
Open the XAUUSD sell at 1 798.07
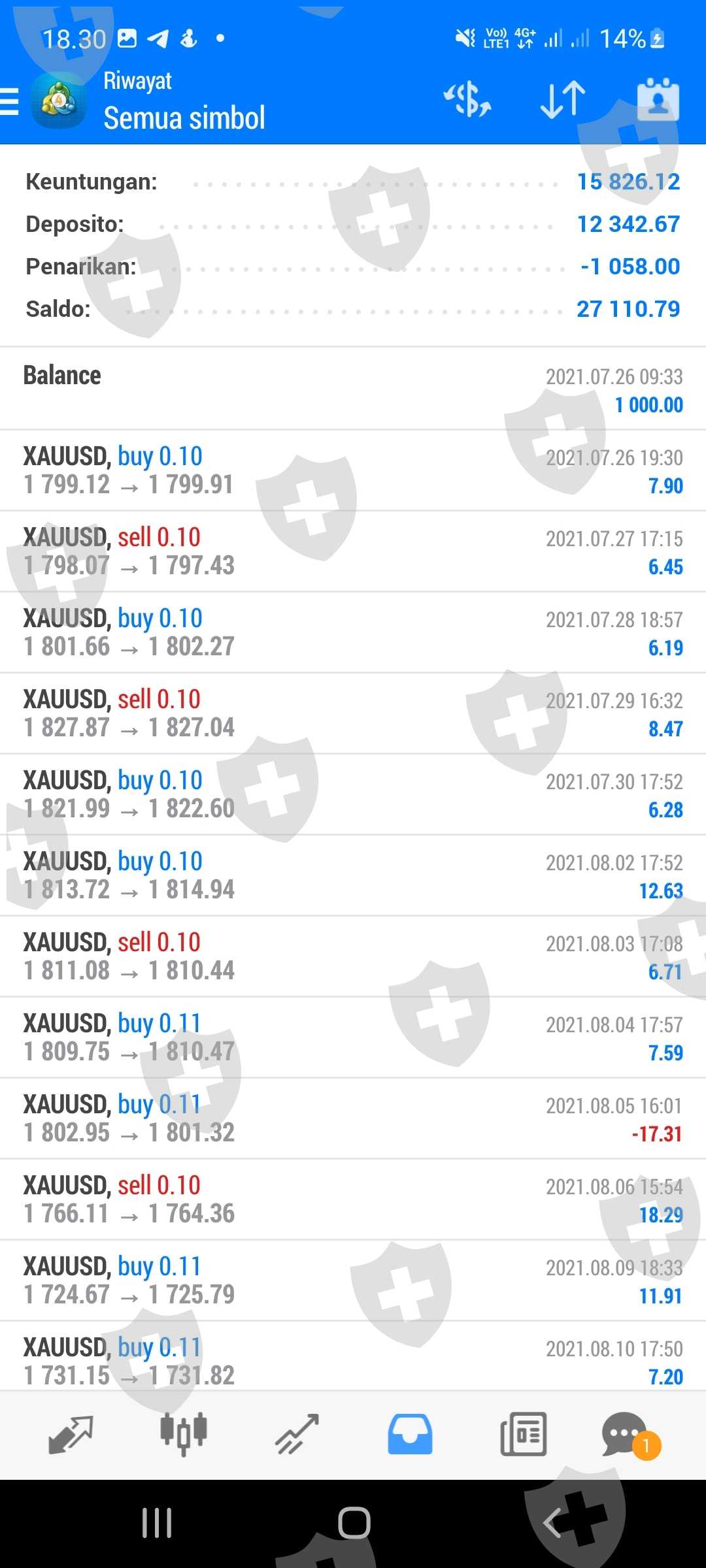[x=353, y=551]
